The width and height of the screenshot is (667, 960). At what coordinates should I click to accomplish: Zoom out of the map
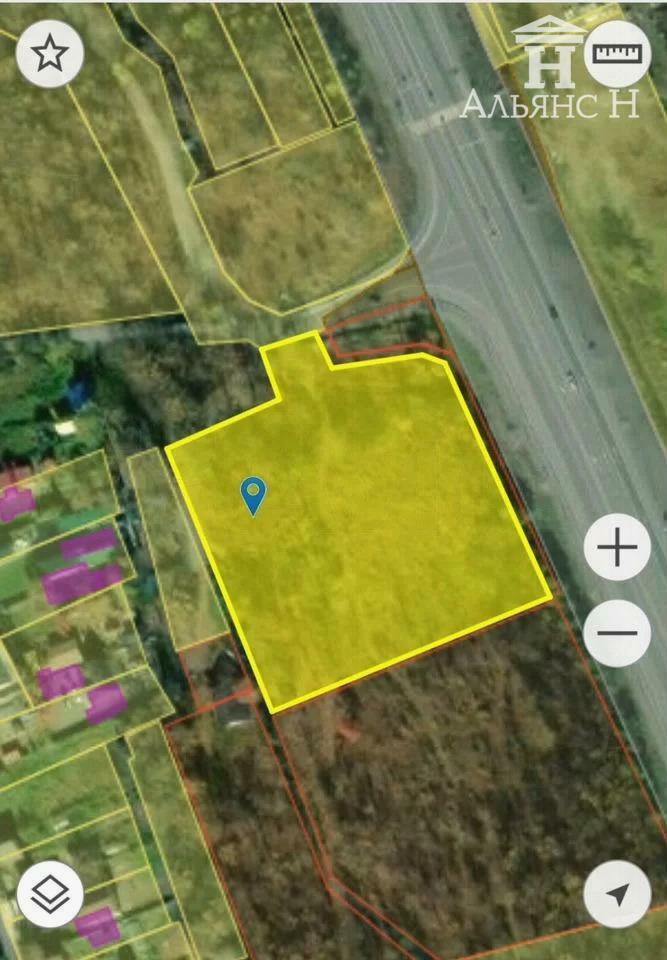(x=617, y=633)
